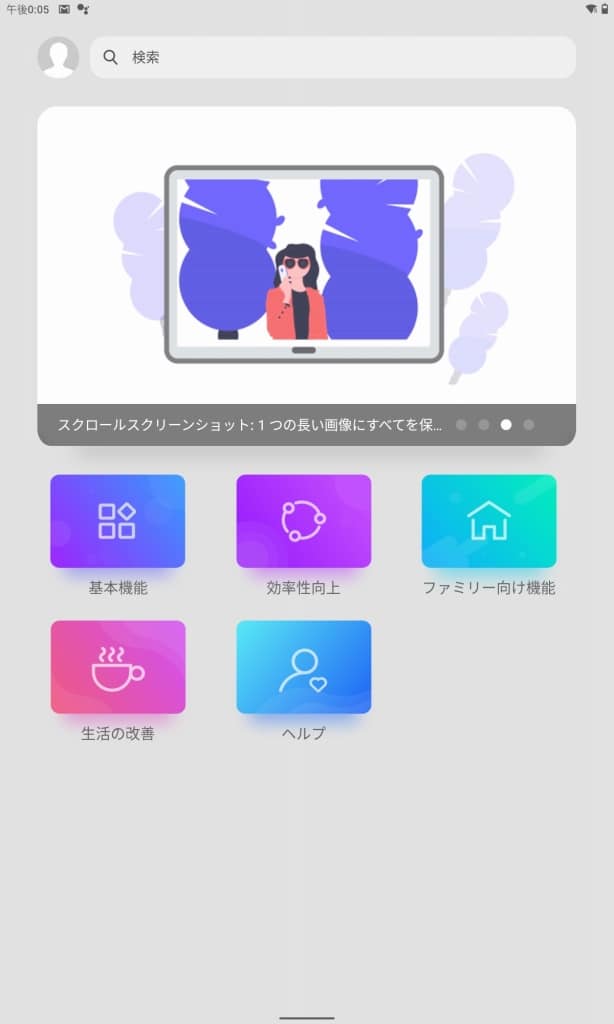Tap the 検索 search field
Image resolution: width=614 pixels, height=1024 pixels.
click(x=332, y=57)
